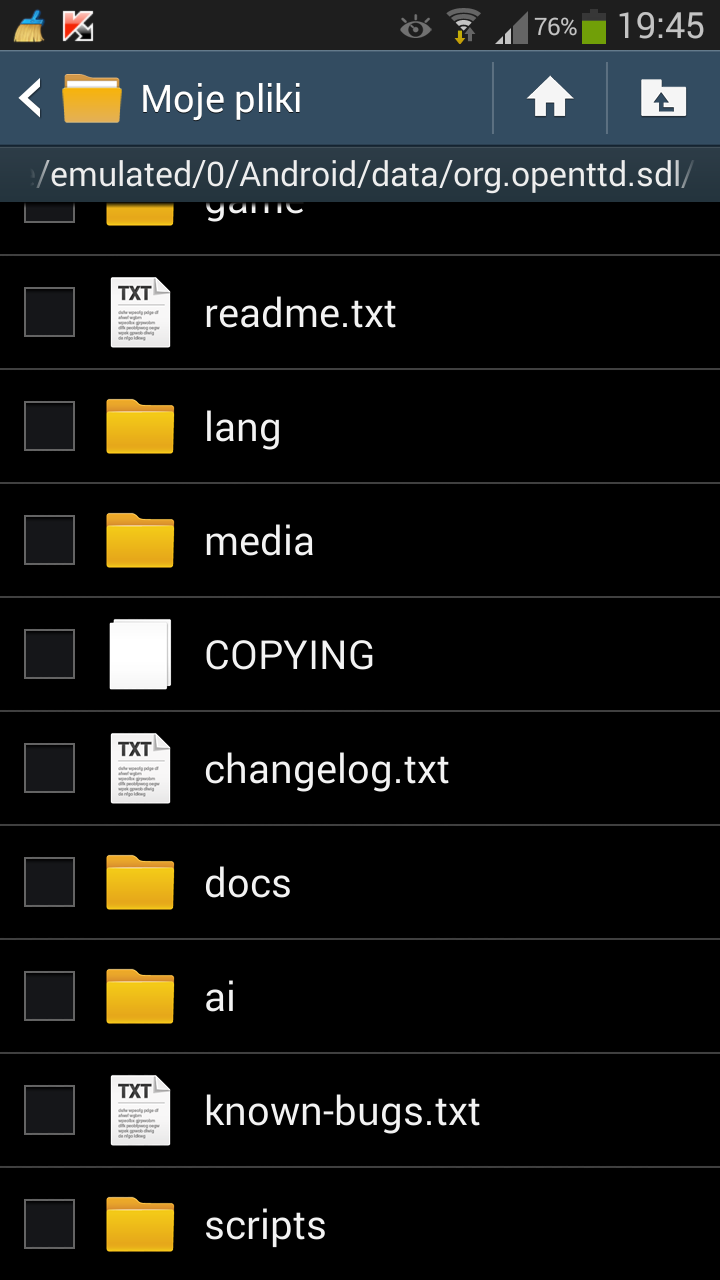Navigate up one folder level

click(663, 99)
